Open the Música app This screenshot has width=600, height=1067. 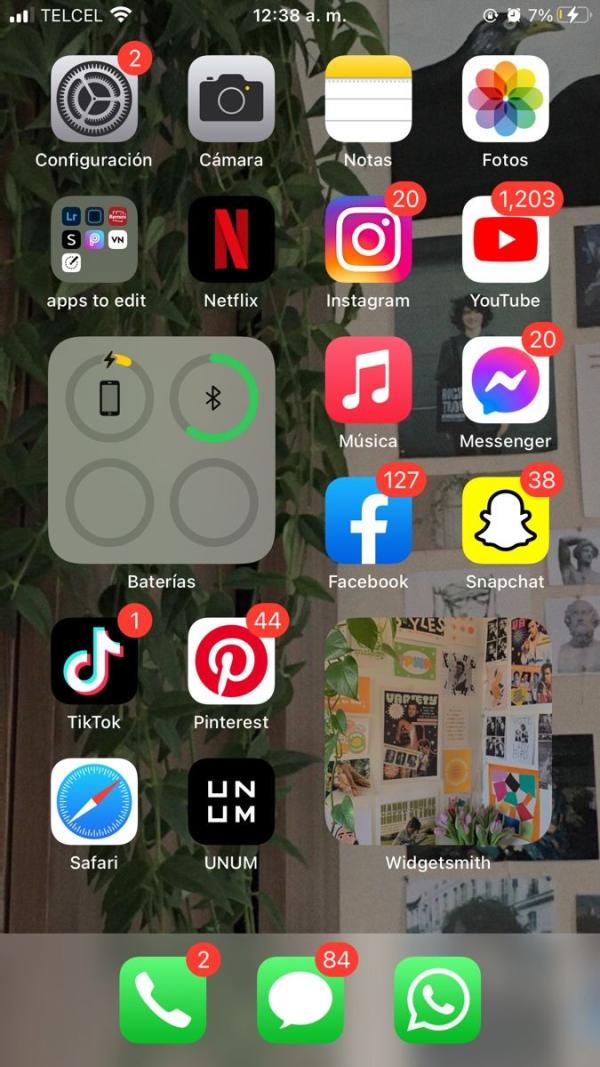pos(368,381)
